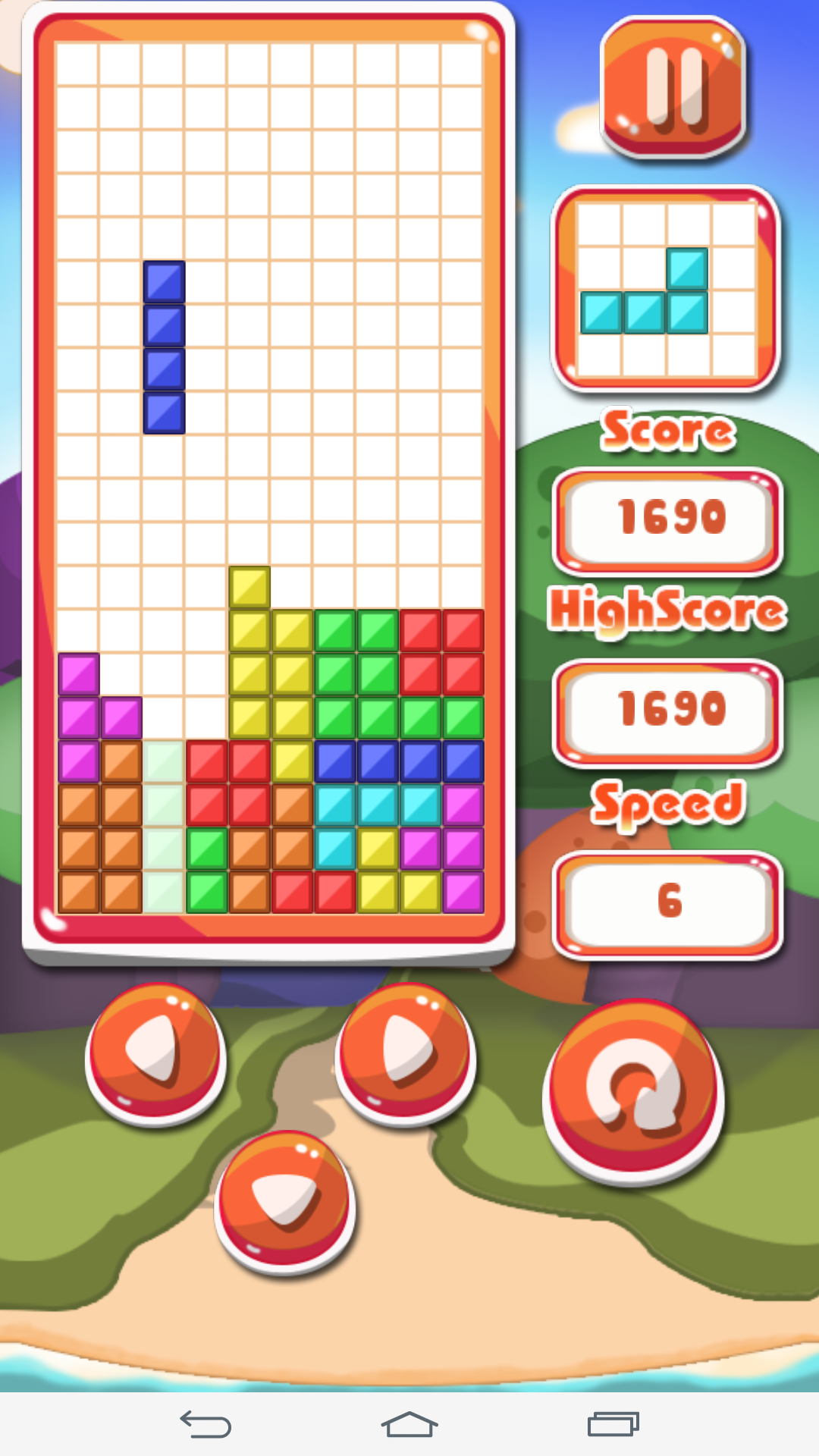Move the falling piece left

click(x=155, y=1050)
